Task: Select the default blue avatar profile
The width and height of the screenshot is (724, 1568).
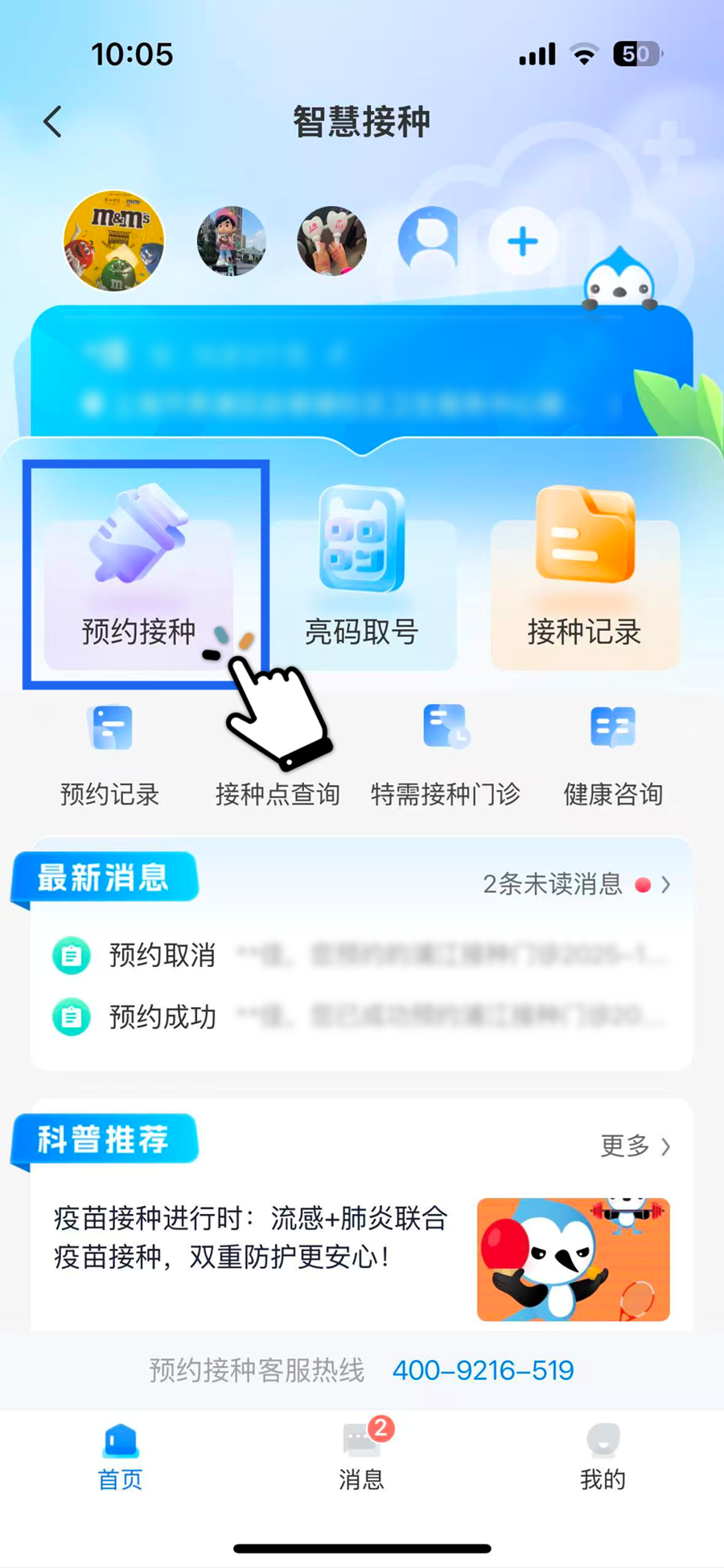Action: [x=429, y=239]
